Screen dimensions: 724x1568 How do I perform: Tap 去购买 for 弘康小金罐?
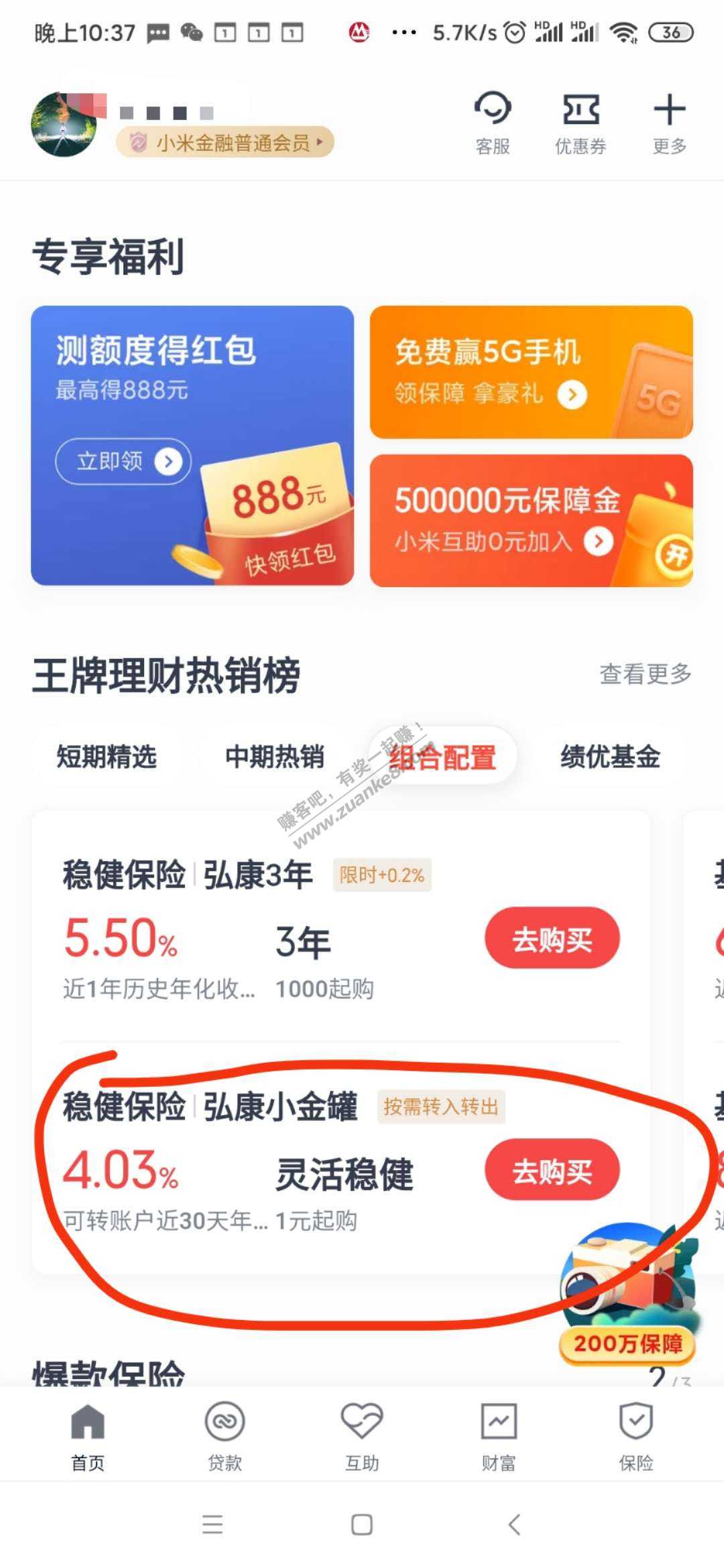(x=552, y=1170)
